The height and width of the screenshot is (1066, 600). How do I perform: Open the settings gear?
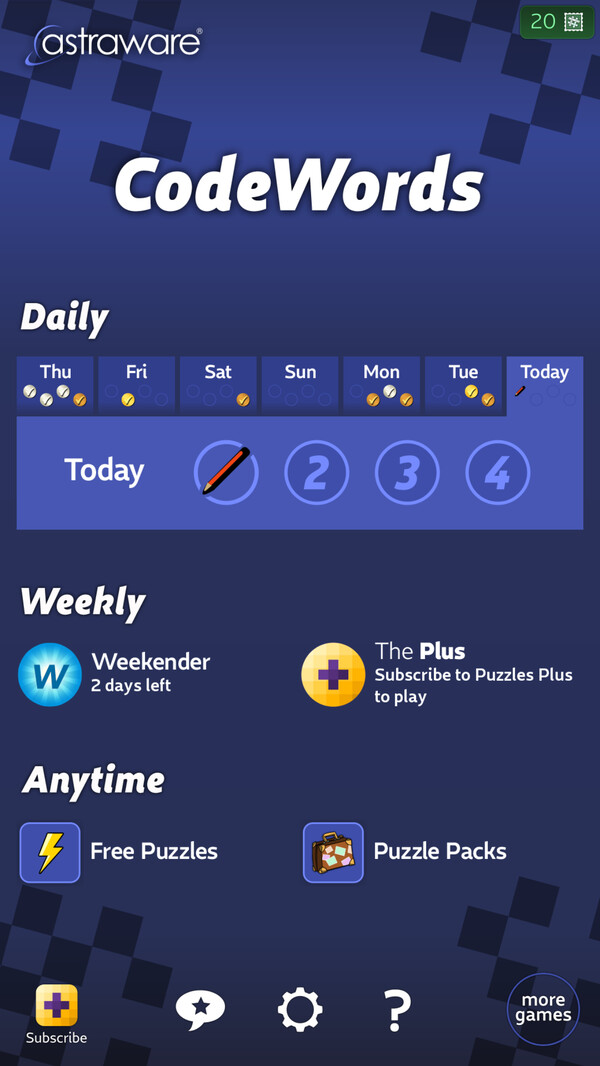click(300, 1010)
